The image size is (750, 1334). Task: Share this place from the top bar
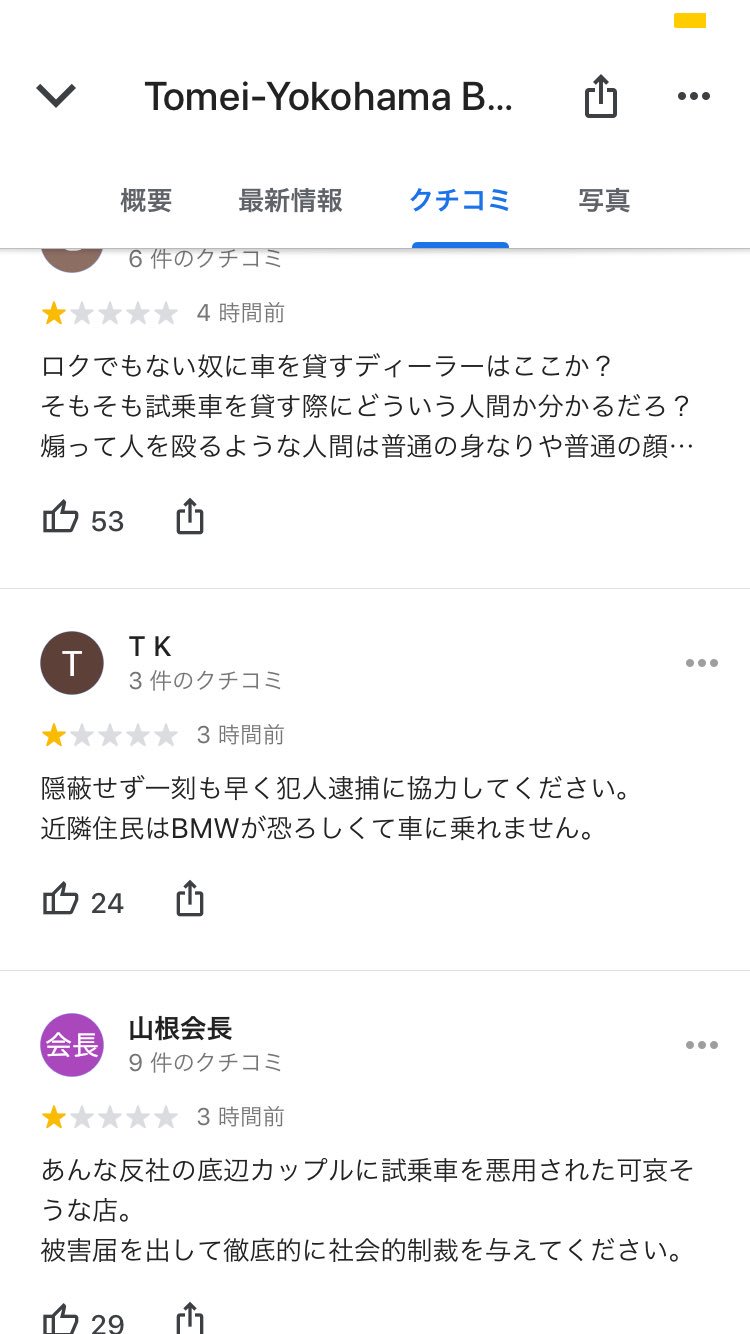pyautogui.click(x=600, y=96)
